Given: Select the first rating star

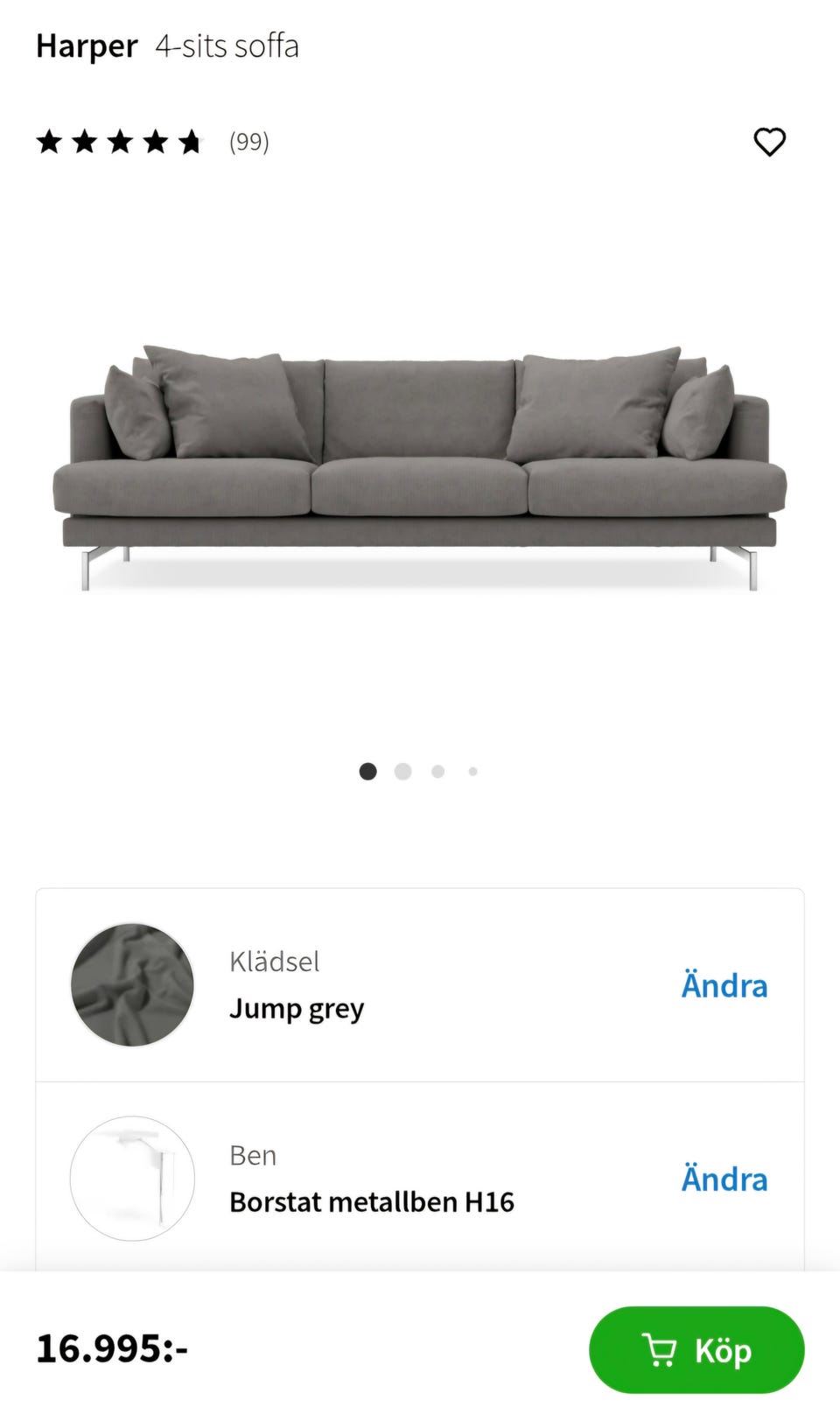Looking at the screenshot, I should click(50, 142).
